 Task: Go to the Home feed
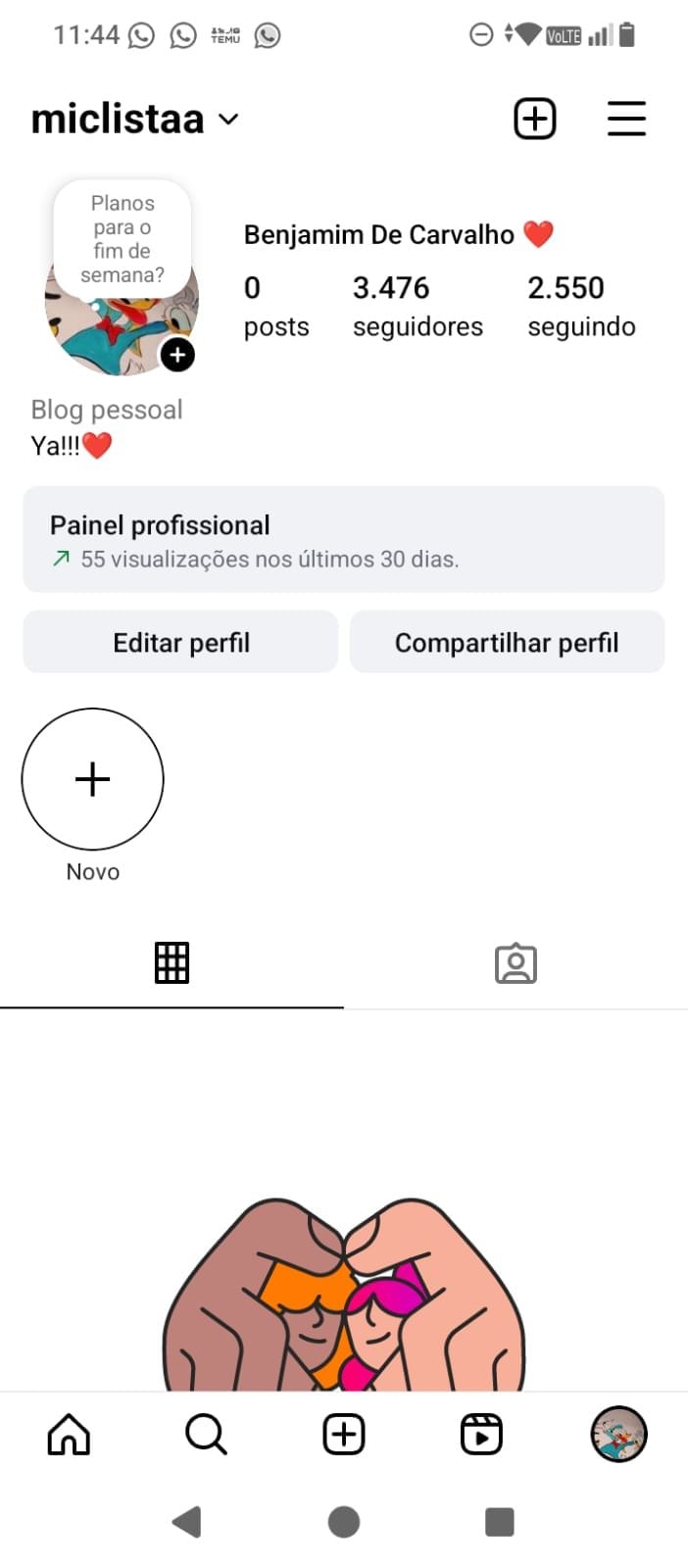click(x=69, y=1435)
